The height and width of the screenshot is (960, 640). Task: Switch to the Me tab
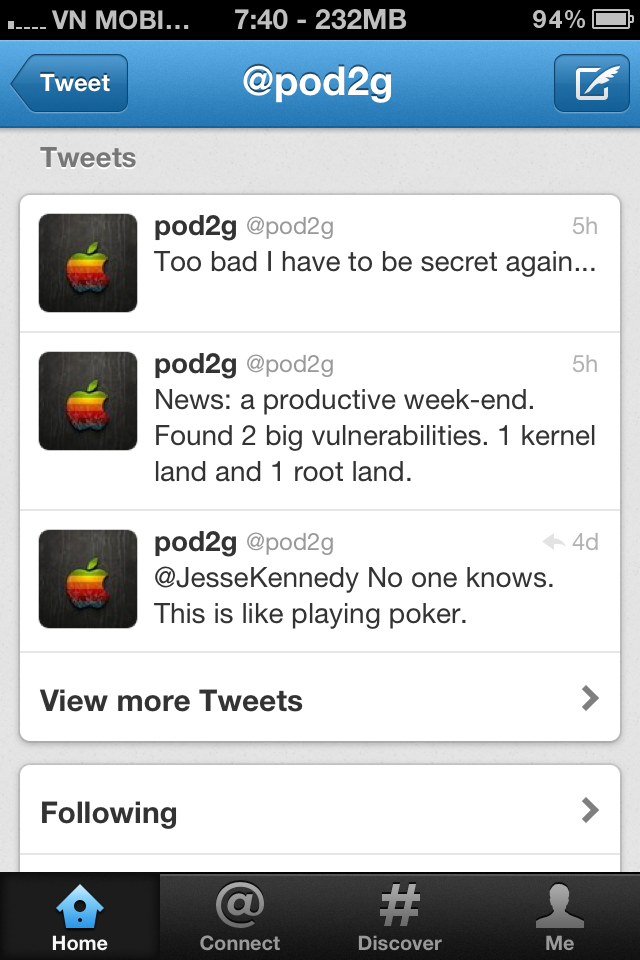(x=560, y=917)
